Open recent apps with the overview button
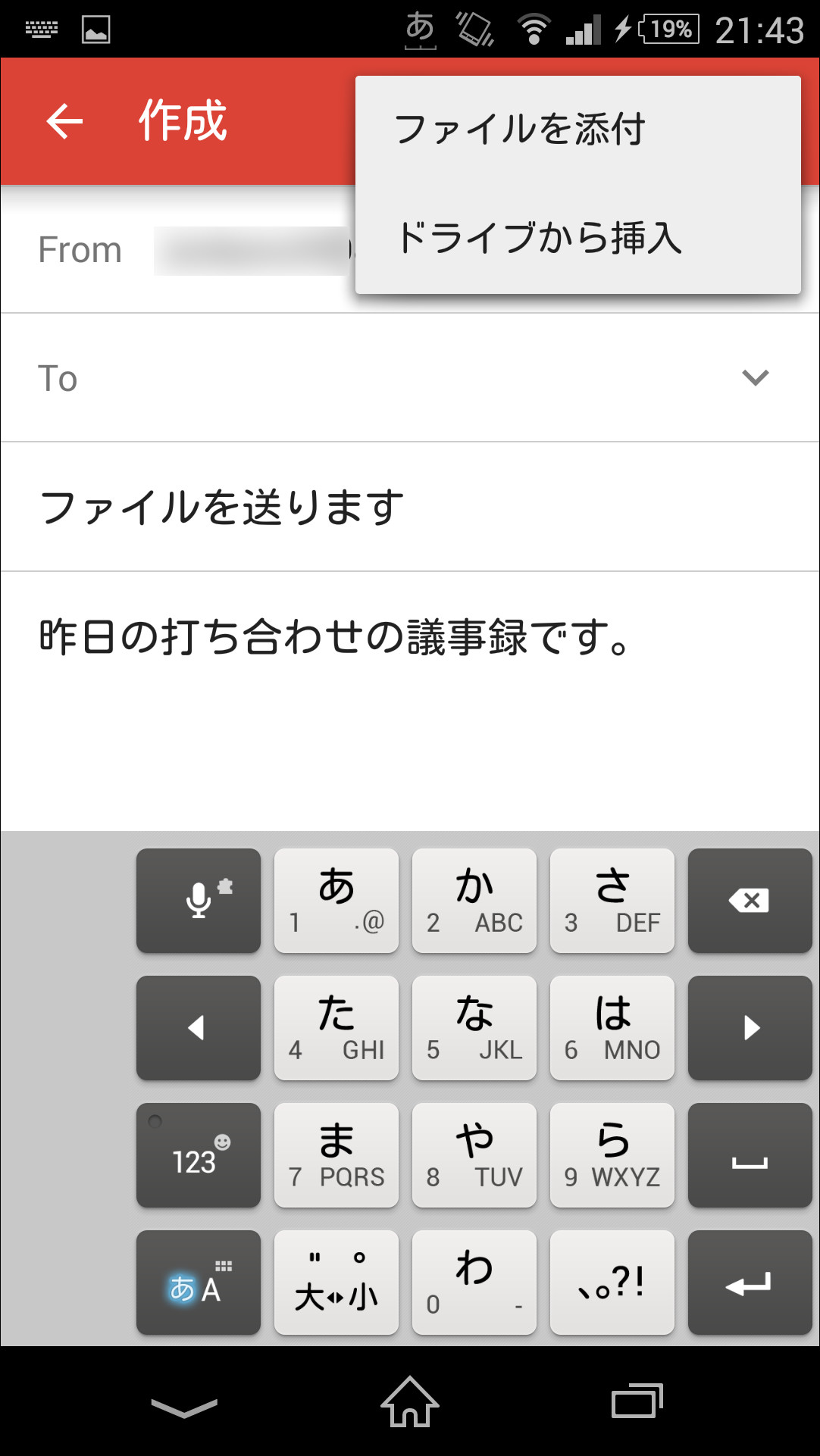 point(637,1403)
